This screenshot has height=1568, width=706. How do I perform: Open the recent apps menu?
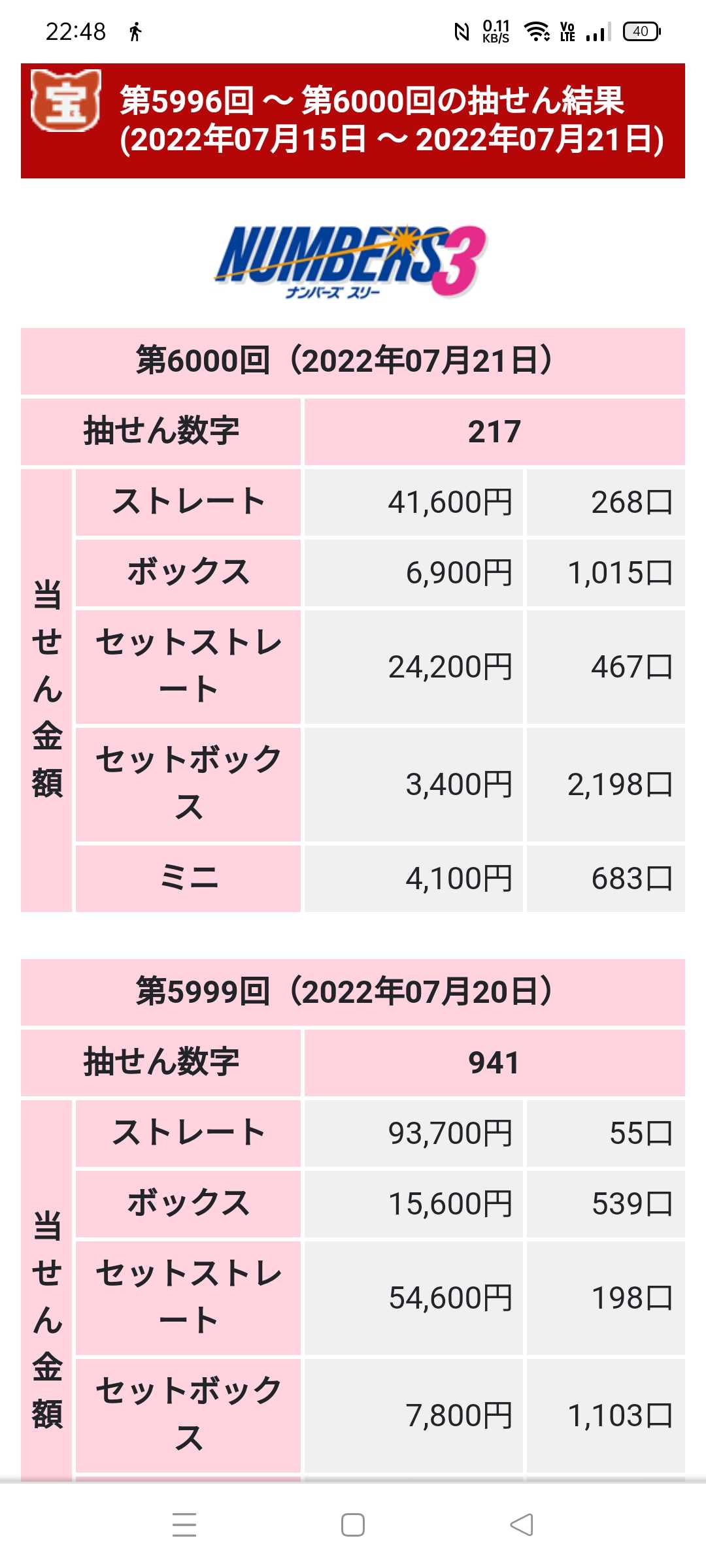click(x=184, y=1525)
